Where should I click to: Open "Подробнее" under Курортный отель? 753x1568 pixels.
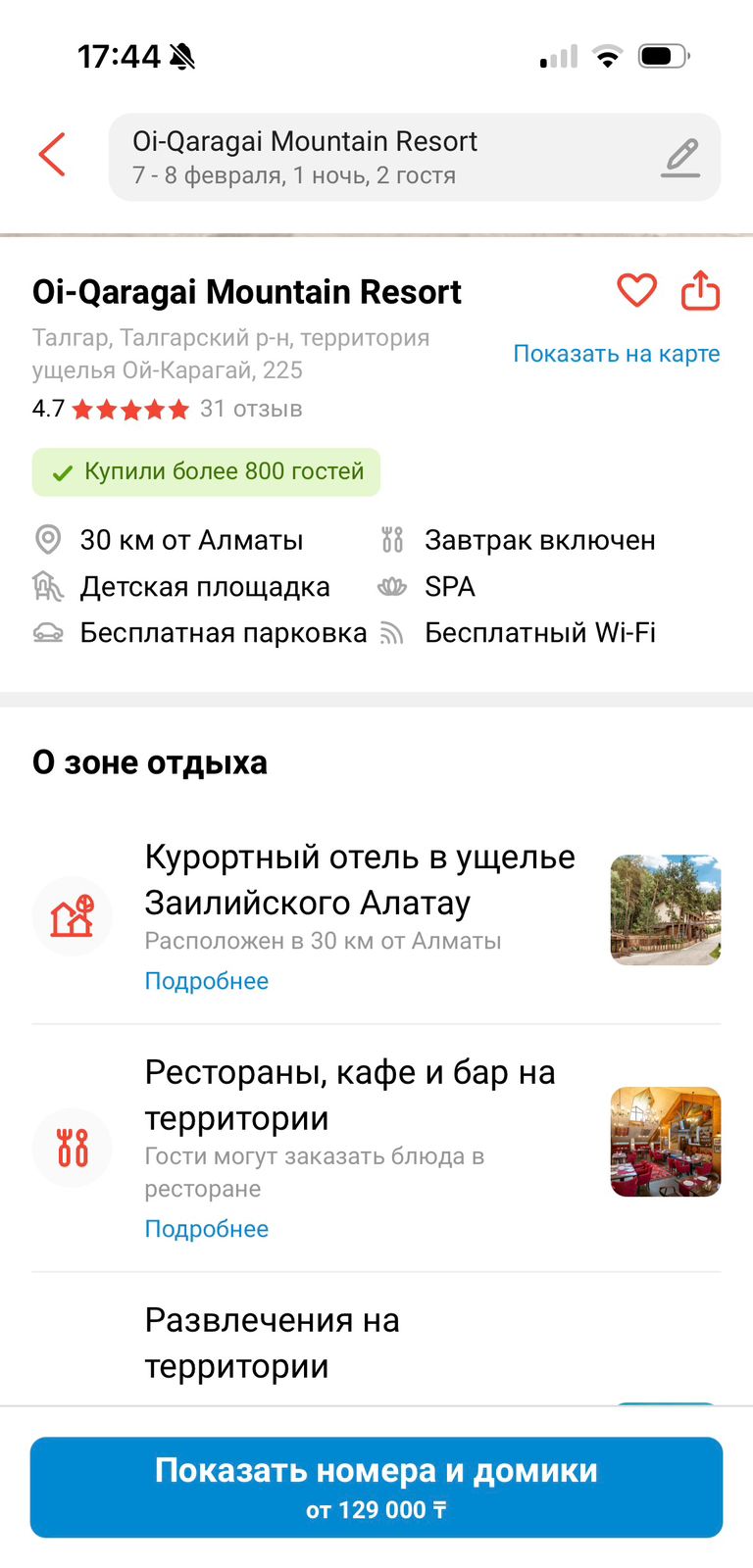point(207,981)
